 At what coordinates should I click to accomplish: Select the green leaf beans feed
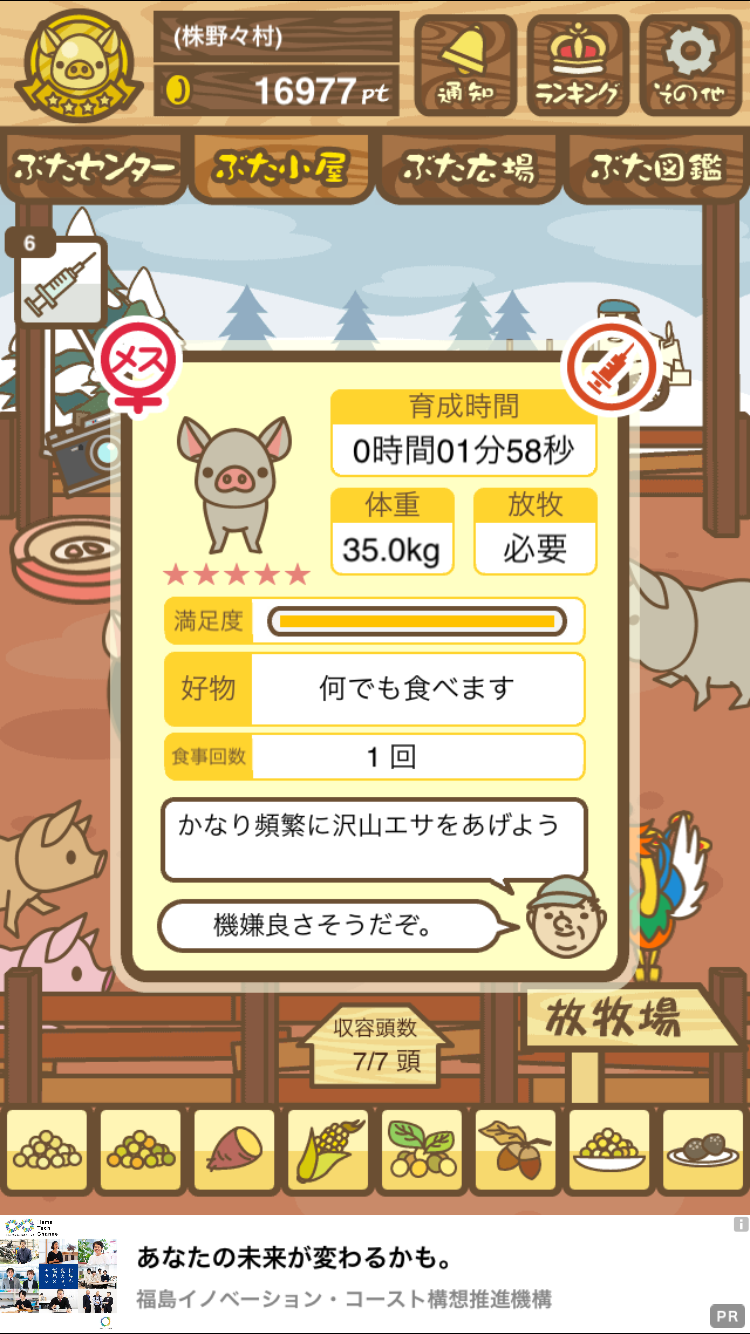tap(422, 1151)
